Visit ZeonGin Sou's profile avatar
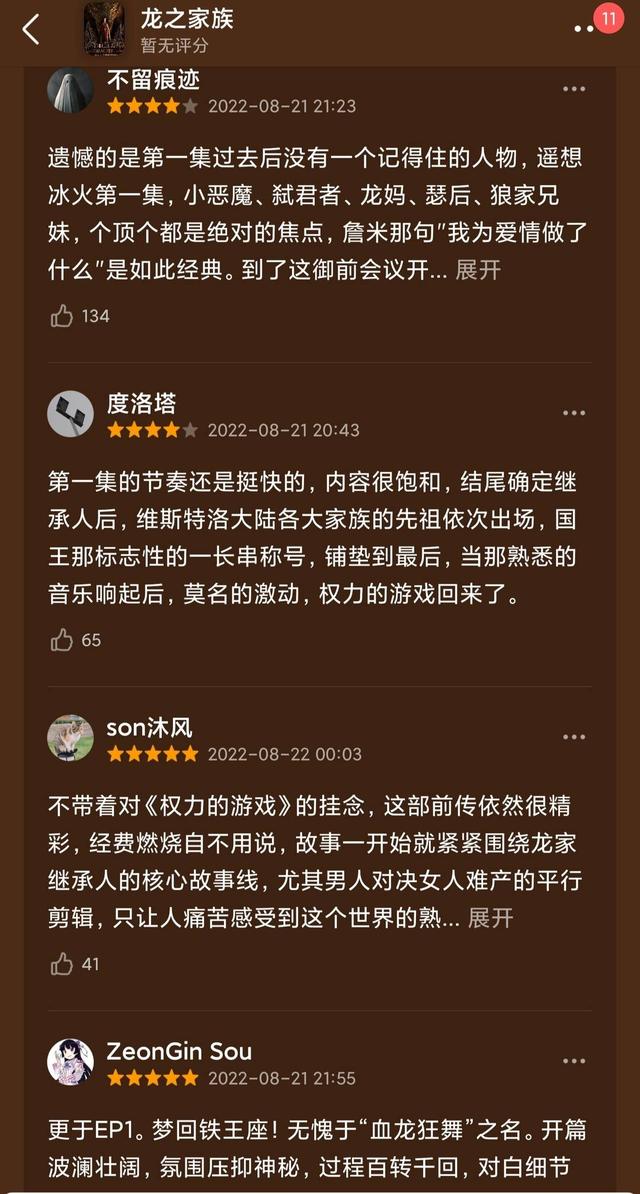 [x=70, y=1062]
